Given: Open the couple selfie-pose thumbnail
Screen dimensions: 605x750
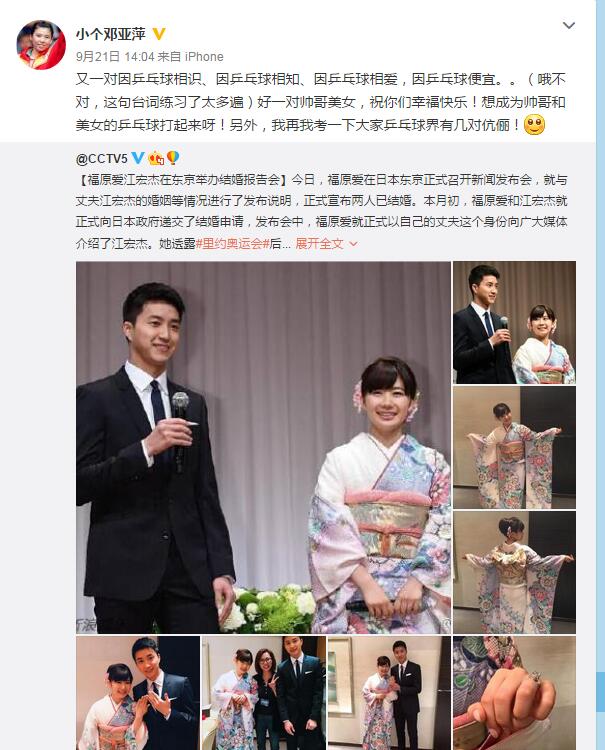Looking at the screenshot, I should [138, 692].
